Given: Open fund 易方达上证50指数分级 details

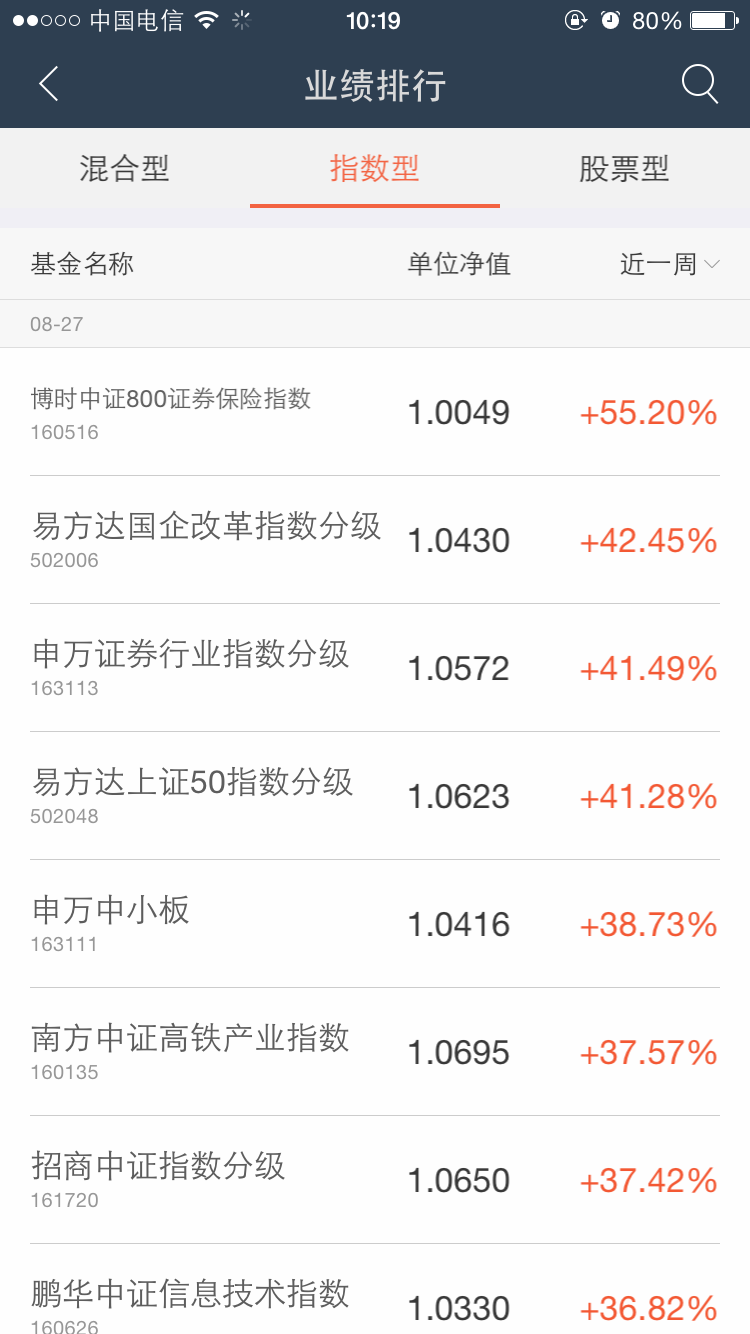Looking at the screenshot, I should pos(375,795).
